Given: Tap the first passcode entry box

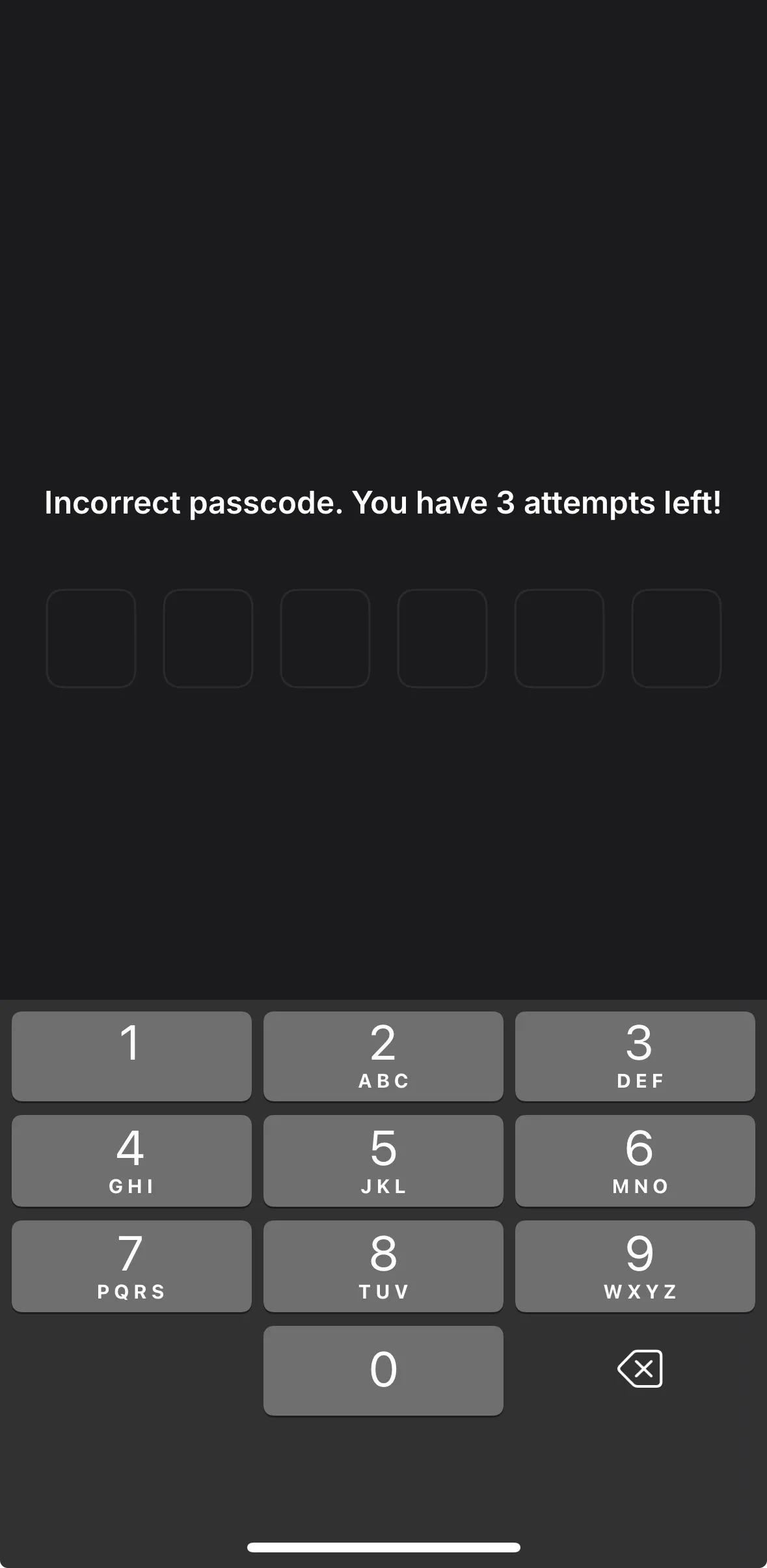Looking at the screenshot, I should pos(91,639).
